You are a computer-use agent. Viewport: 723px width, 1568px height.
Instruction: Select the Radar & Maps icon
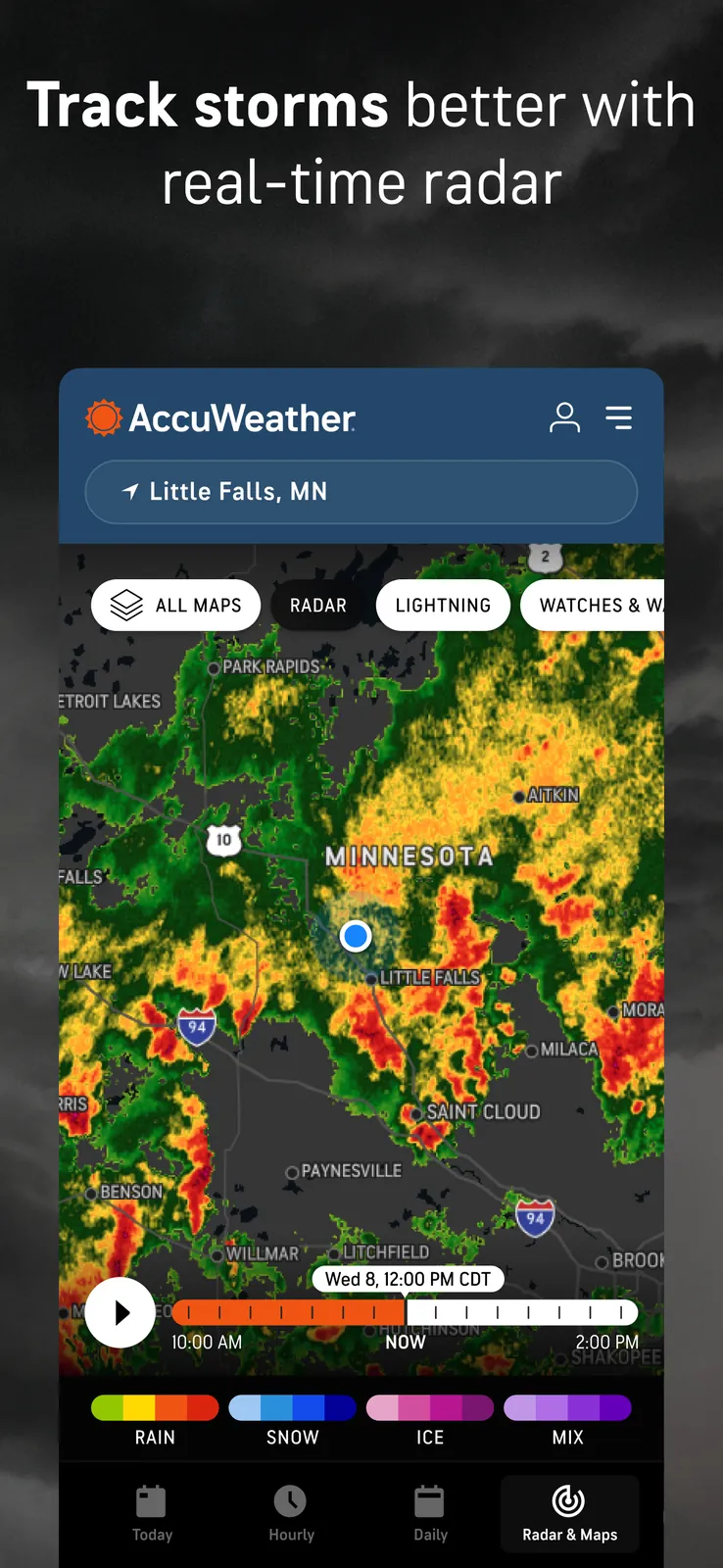coord(569,1512)
